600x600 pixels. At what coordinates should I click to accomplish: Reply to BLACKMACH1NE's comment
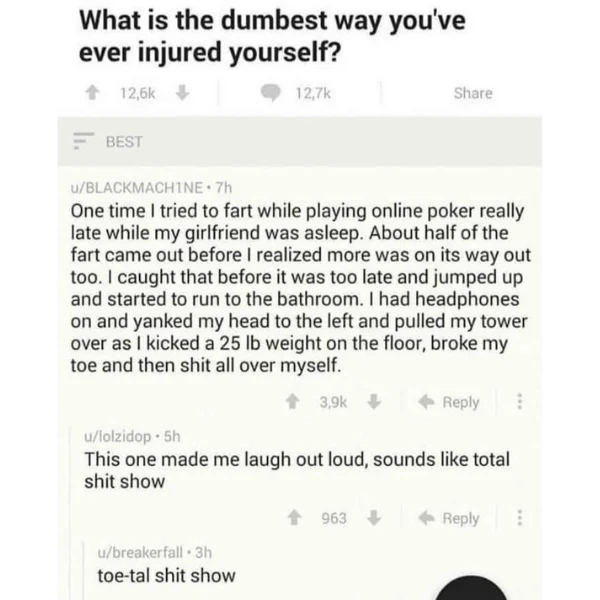click(449, 402)
